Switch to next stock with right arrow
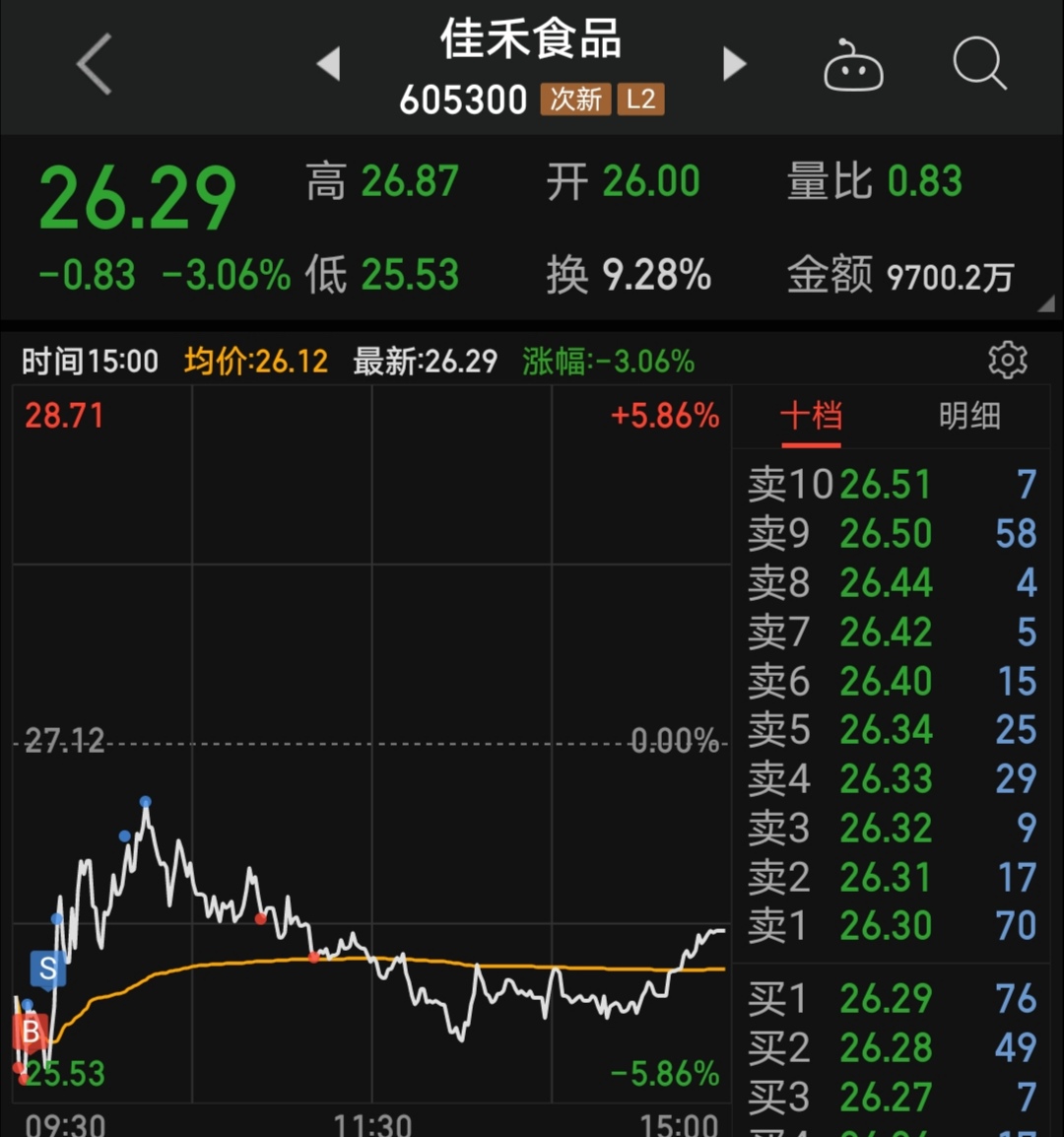The width and height of the screenshot is (1064, 1137). (734, 63)
